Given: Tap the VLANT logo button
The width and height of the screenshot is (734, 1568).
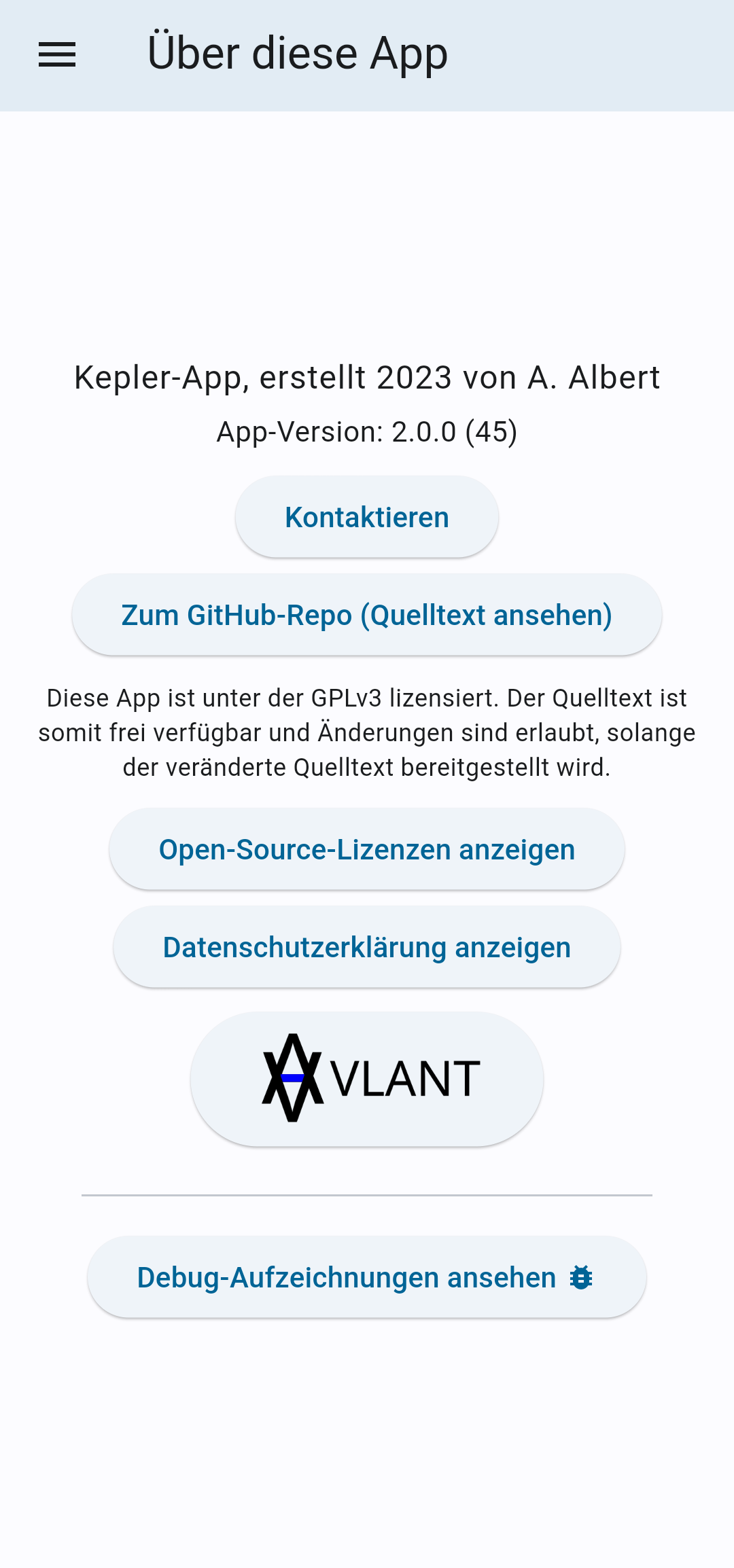Looking at the screenshot, I should [367, 1078].
